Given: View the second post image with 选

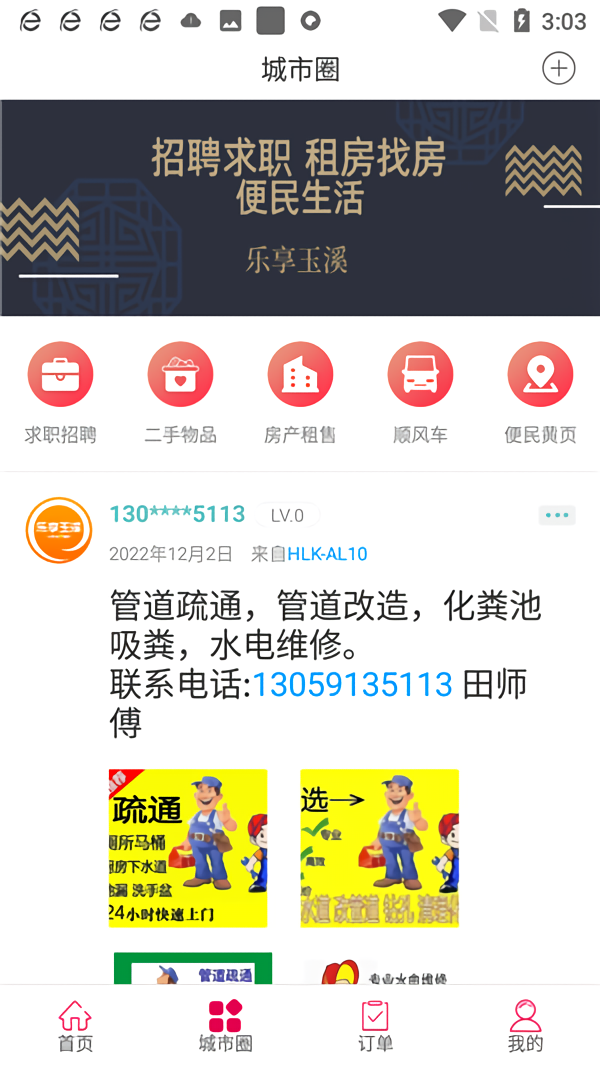Looking at the screenshot, I should coord(379,848).
